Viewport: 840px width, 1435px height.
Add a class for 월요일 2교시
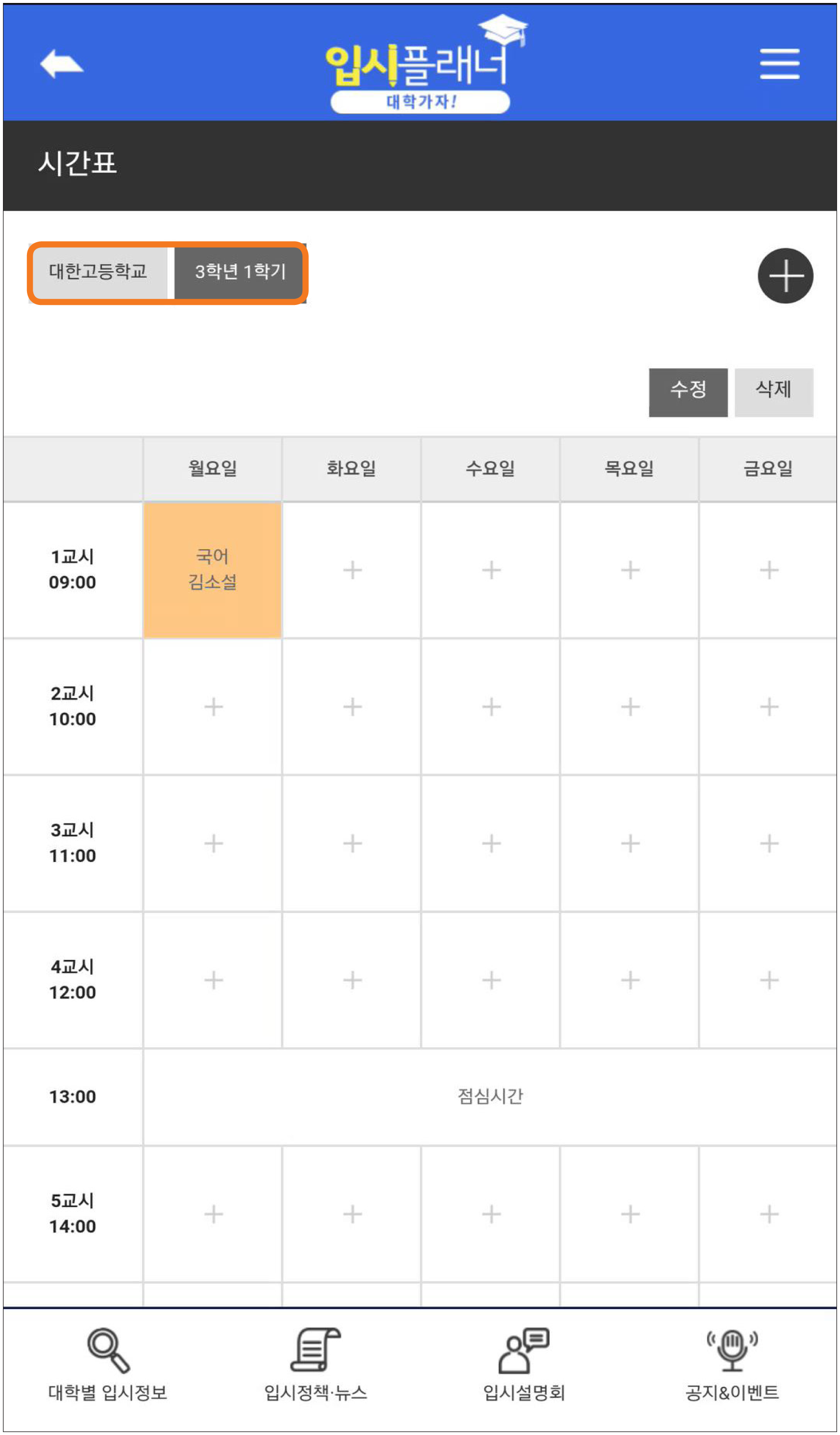pos(213,707)
